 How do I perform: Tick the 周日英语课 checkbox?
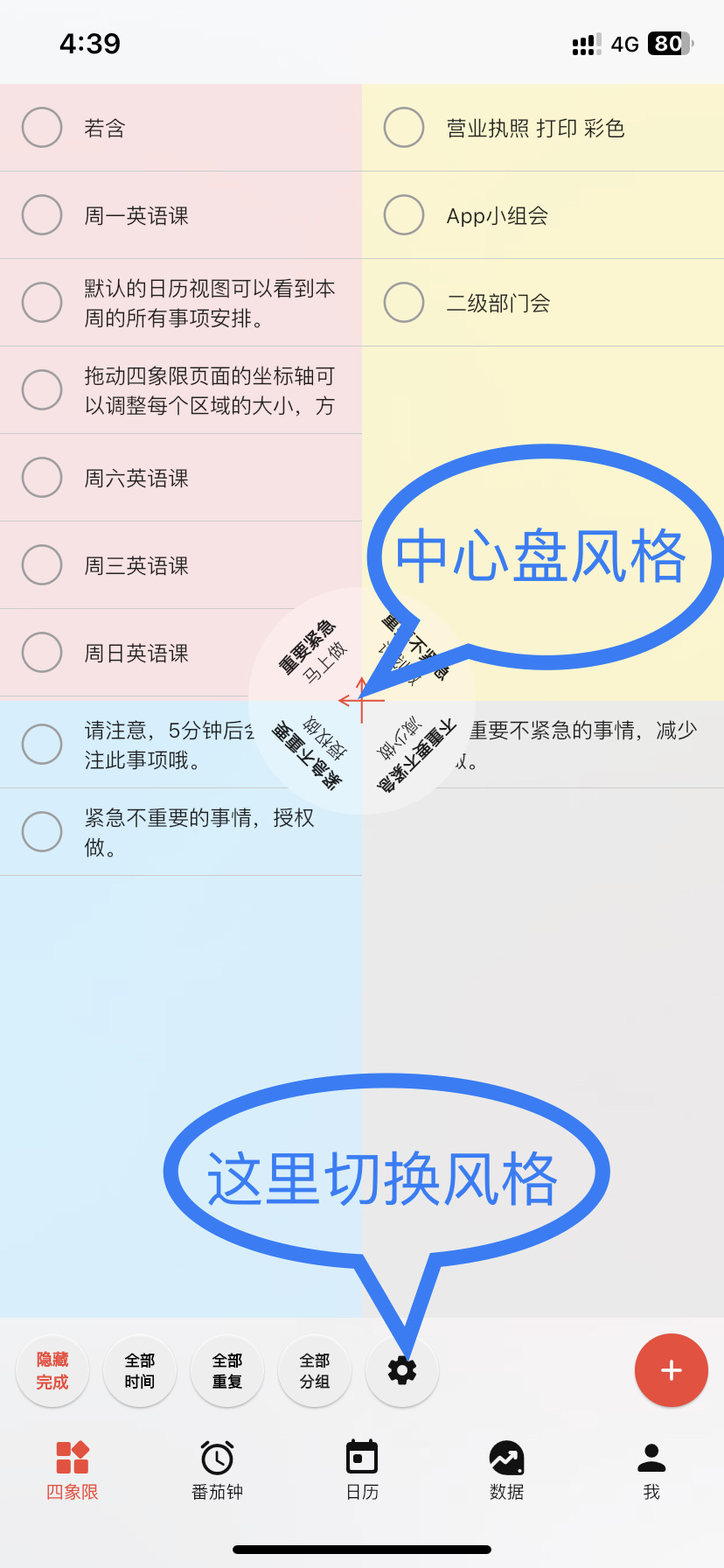click(42, 653)
